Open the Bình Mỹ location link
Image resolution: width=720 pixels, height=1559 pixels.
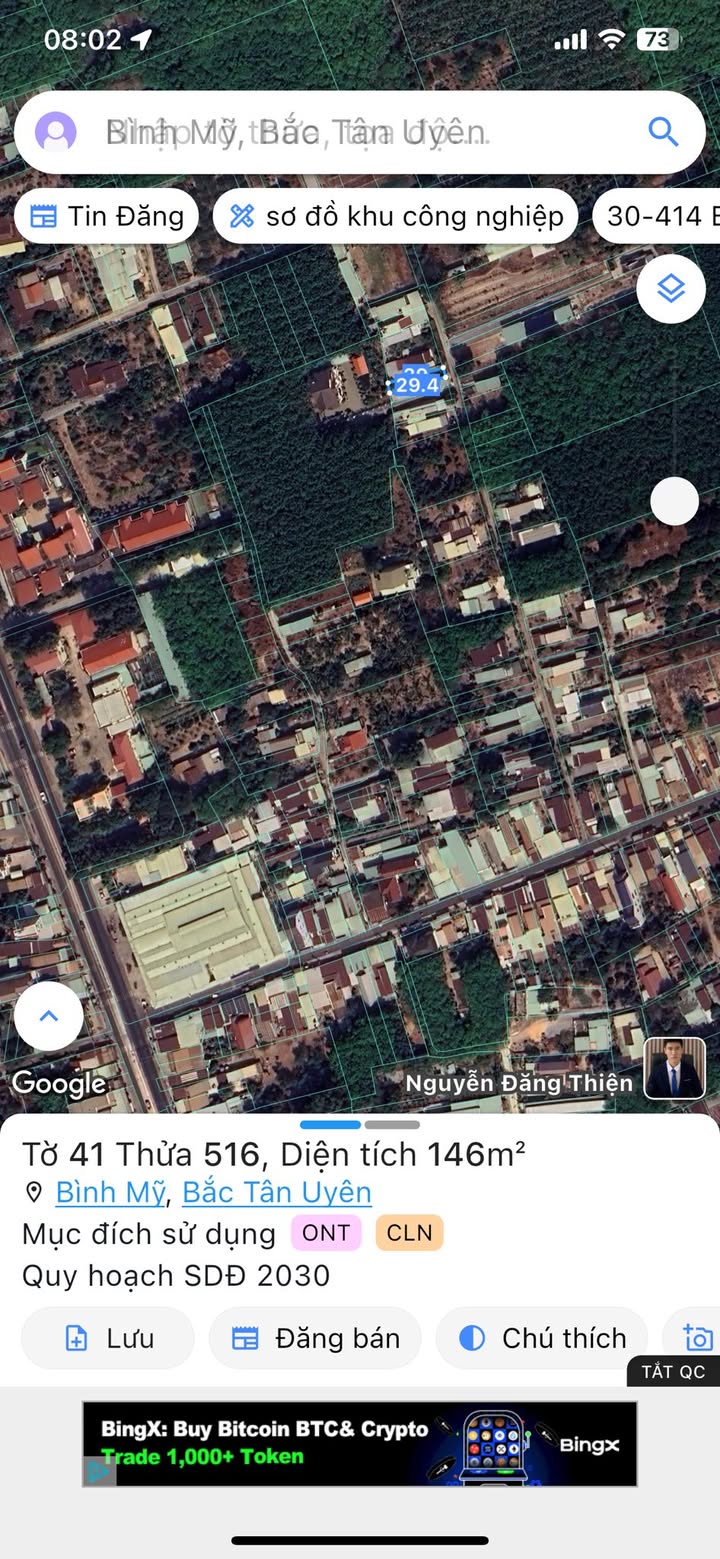110,1193
